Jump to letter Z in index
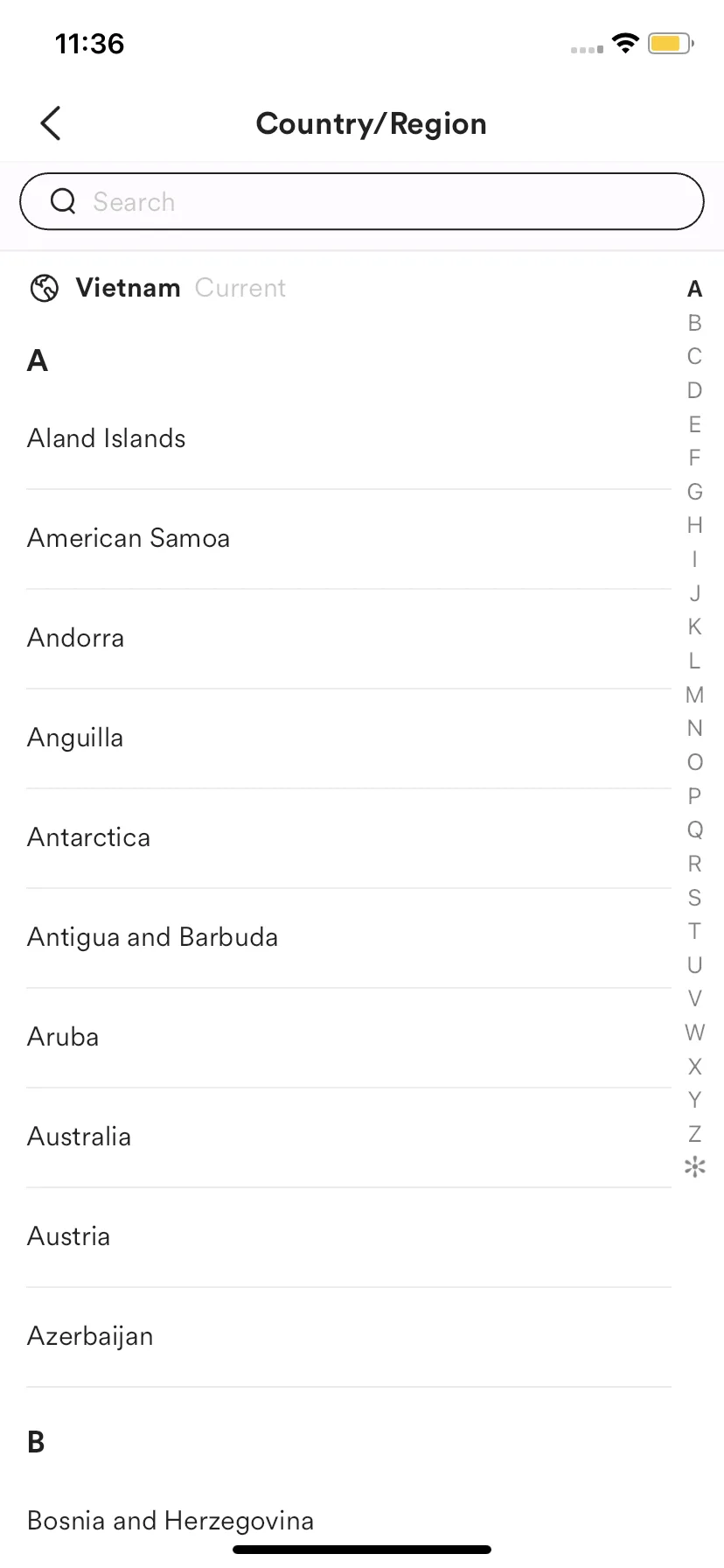This screenshot has width=724, height=1568. pos(694,1134)
